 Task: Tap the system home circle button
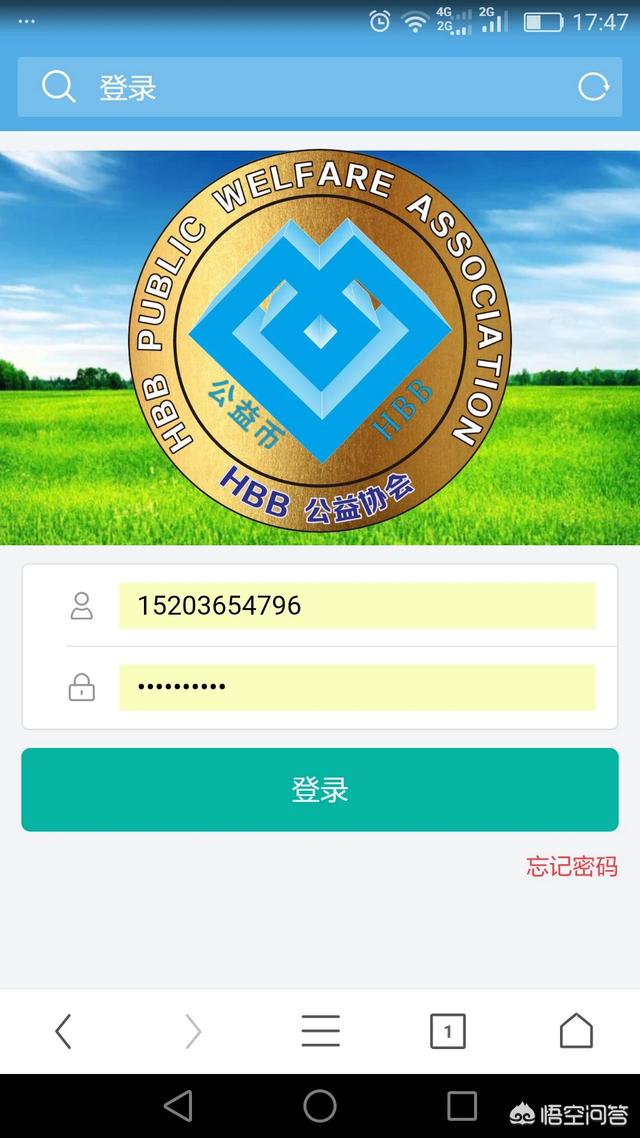(x=320, y=1106)
